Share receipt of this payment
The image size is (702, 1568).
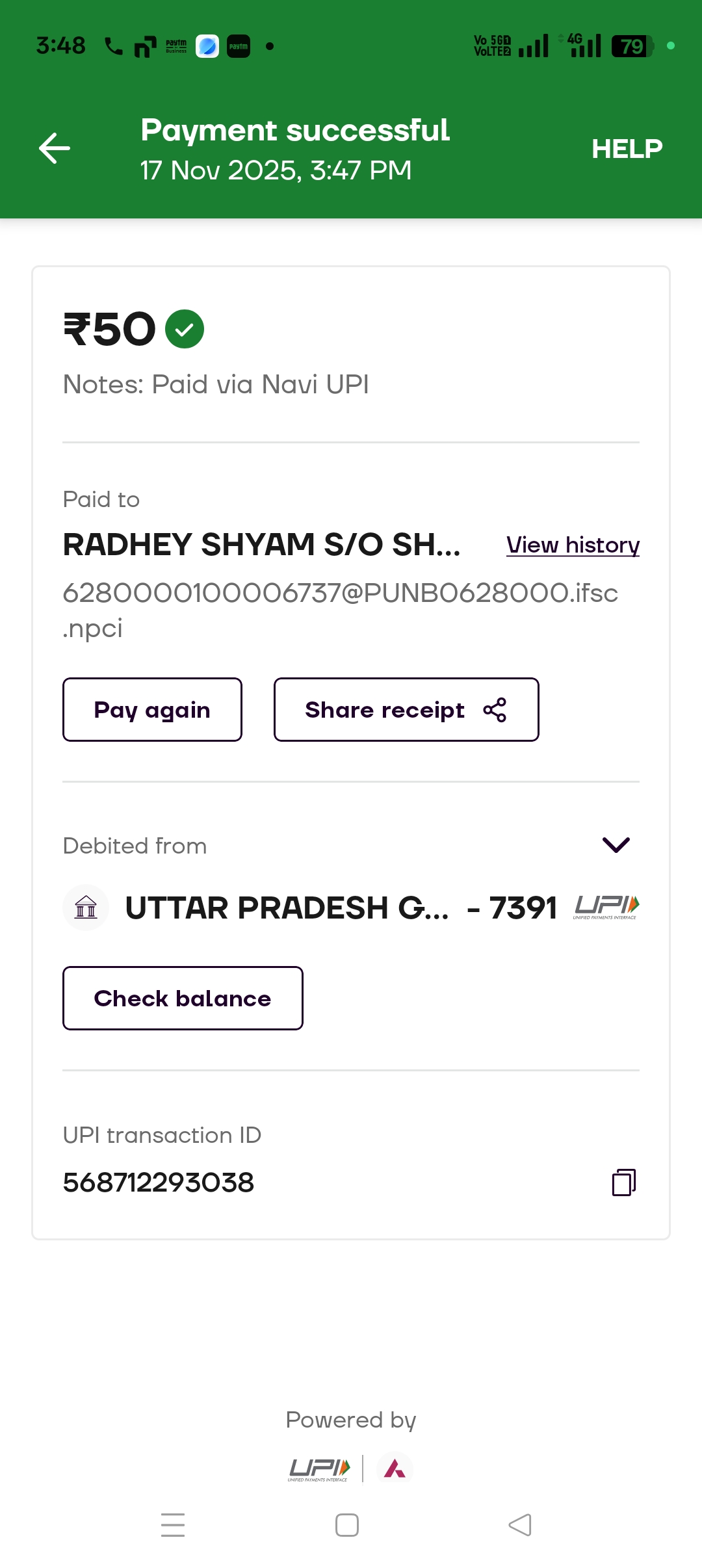pyautogui.click(x=406, y=709)
